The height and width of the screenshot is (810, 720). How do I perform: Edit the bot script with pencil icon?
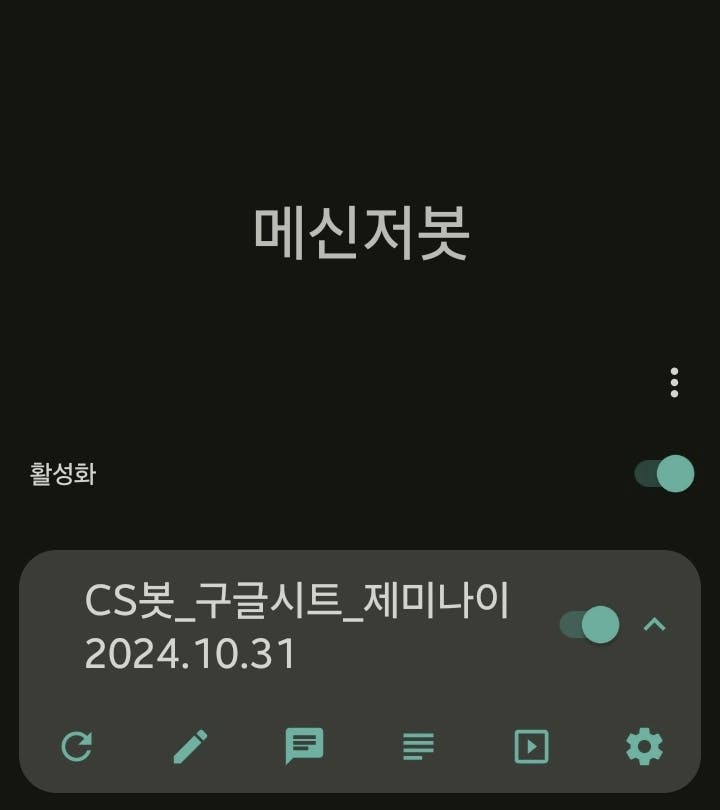tap(190, 746)
